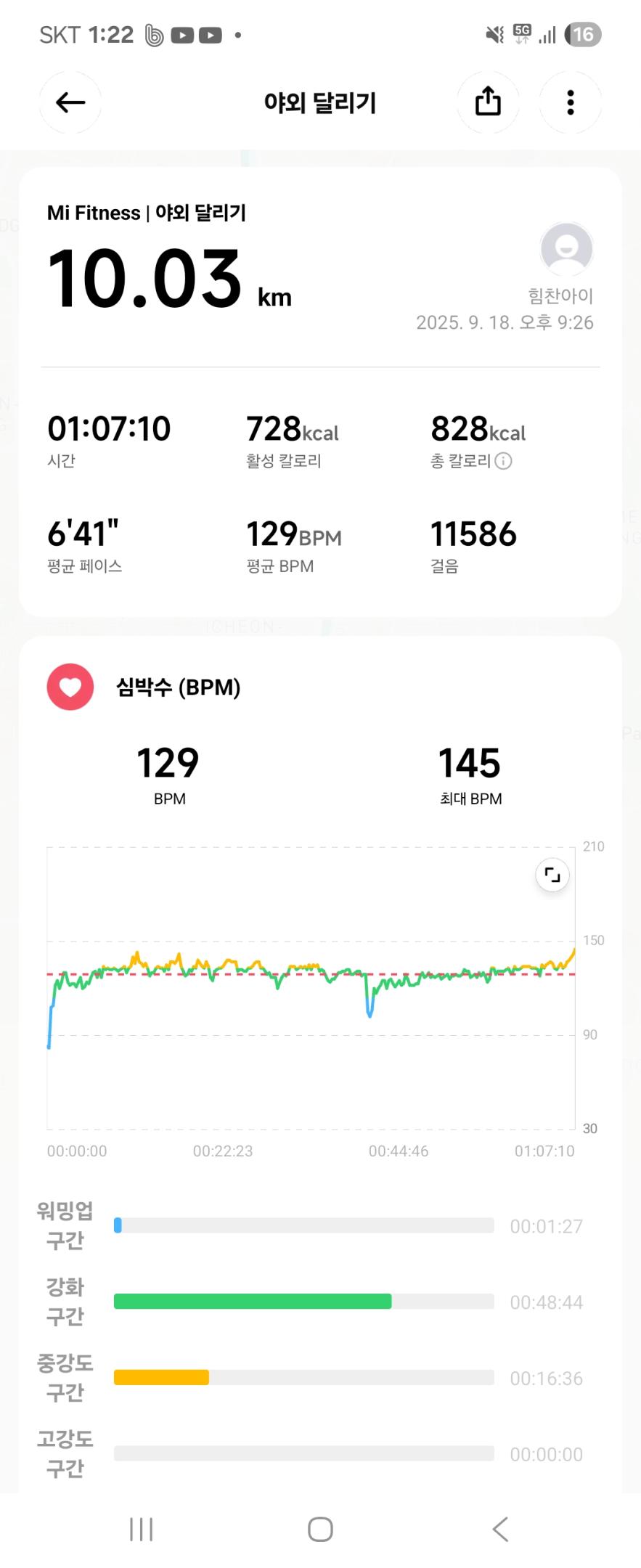This screenshot has width=641, height=1568.
Task: Expand the heart rate chart to fullscreen
Action: (552, 875)
